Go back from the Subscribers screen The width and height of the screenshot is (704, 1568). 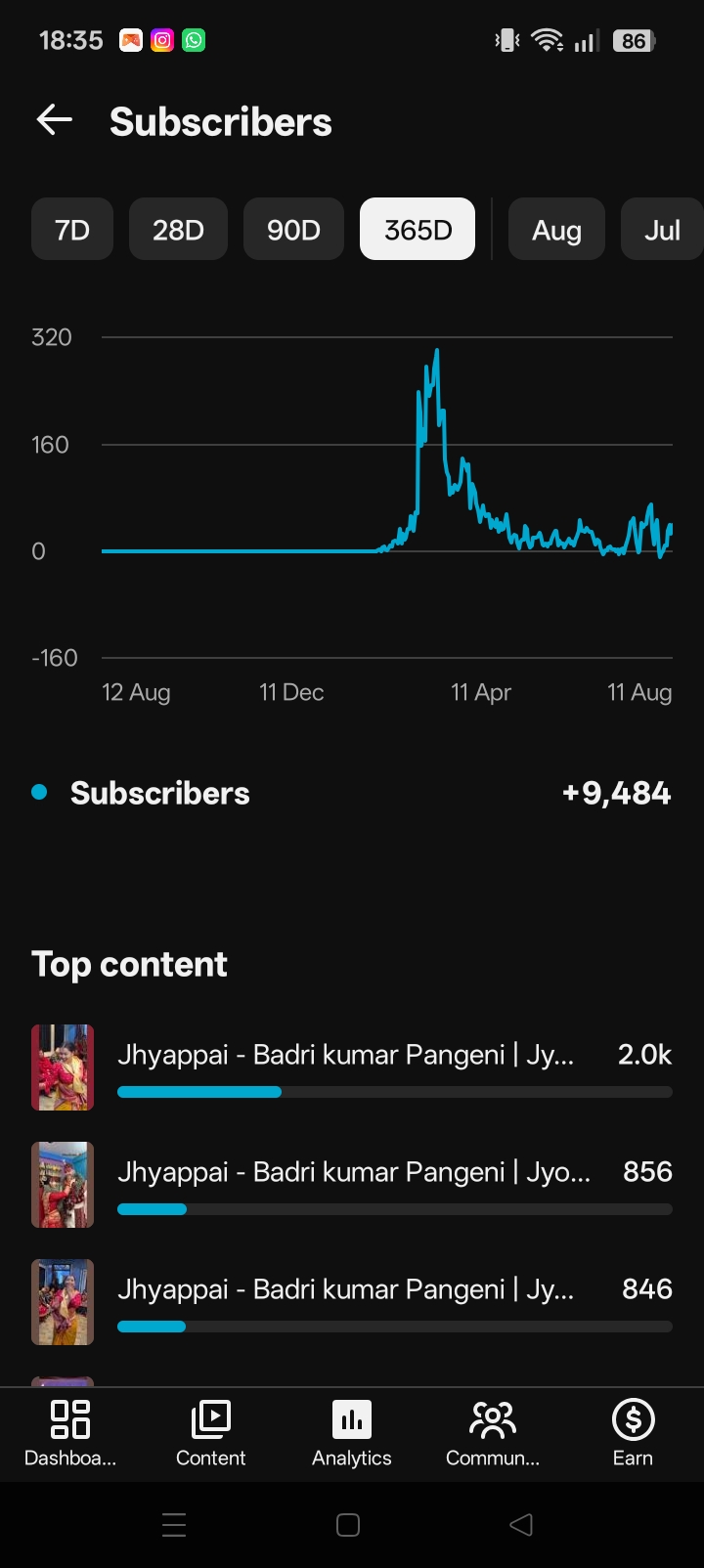coord(55,121)
